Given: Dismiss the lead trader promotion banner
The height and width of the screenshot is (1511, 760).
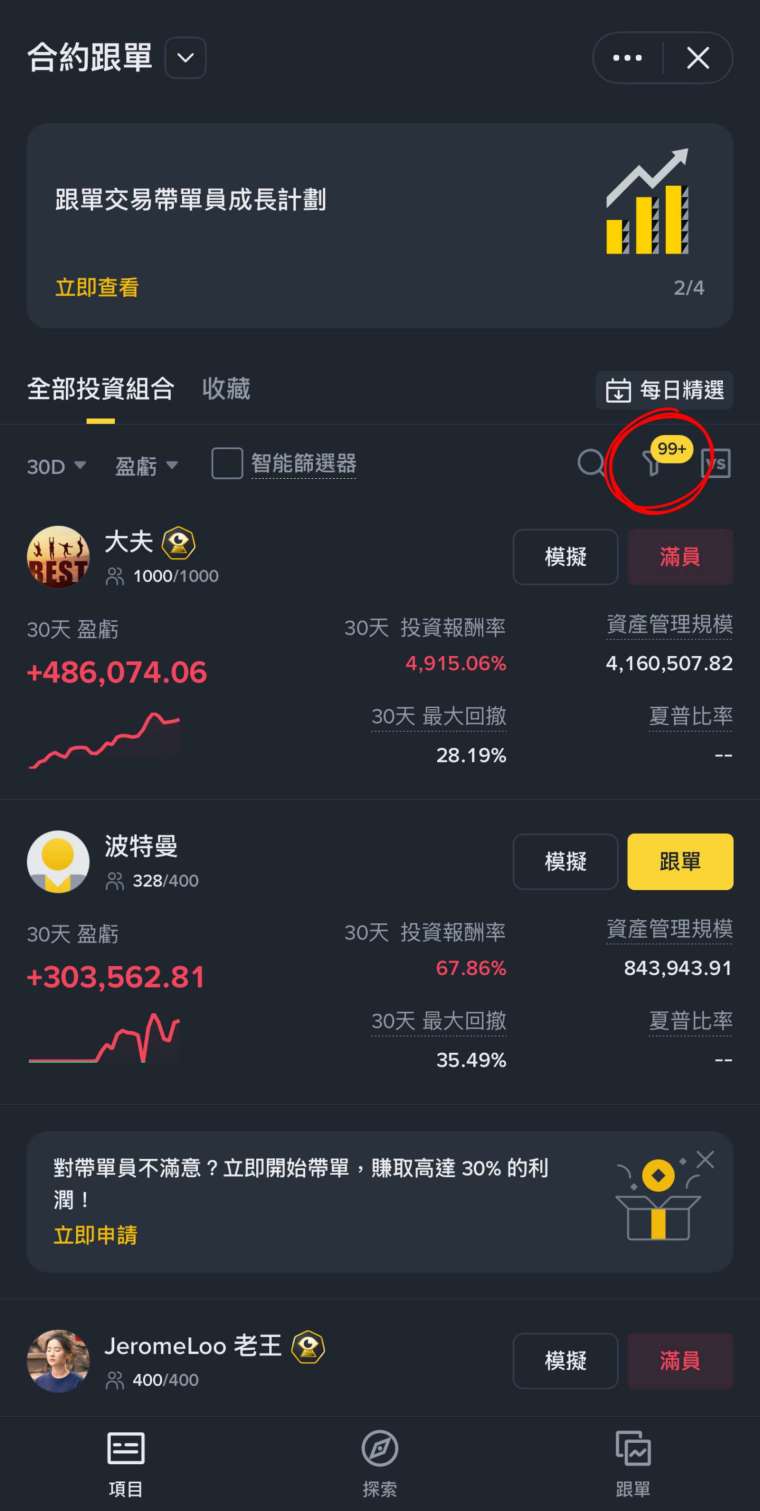Looking at the screenshot, I should [705, 1160].
